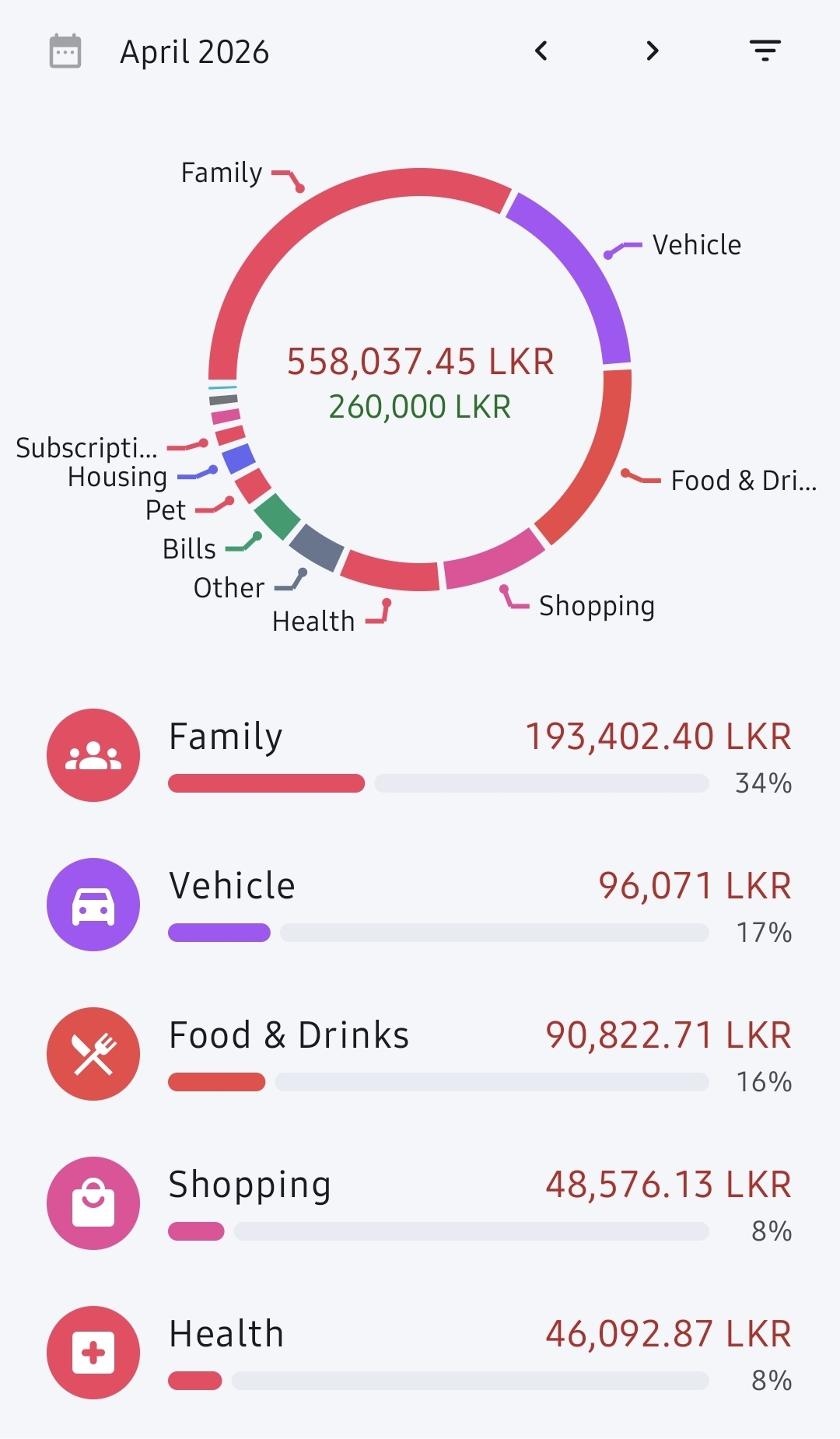840x1439 pixels.
Task: Open the filter options
Action: tap(765, 51)
